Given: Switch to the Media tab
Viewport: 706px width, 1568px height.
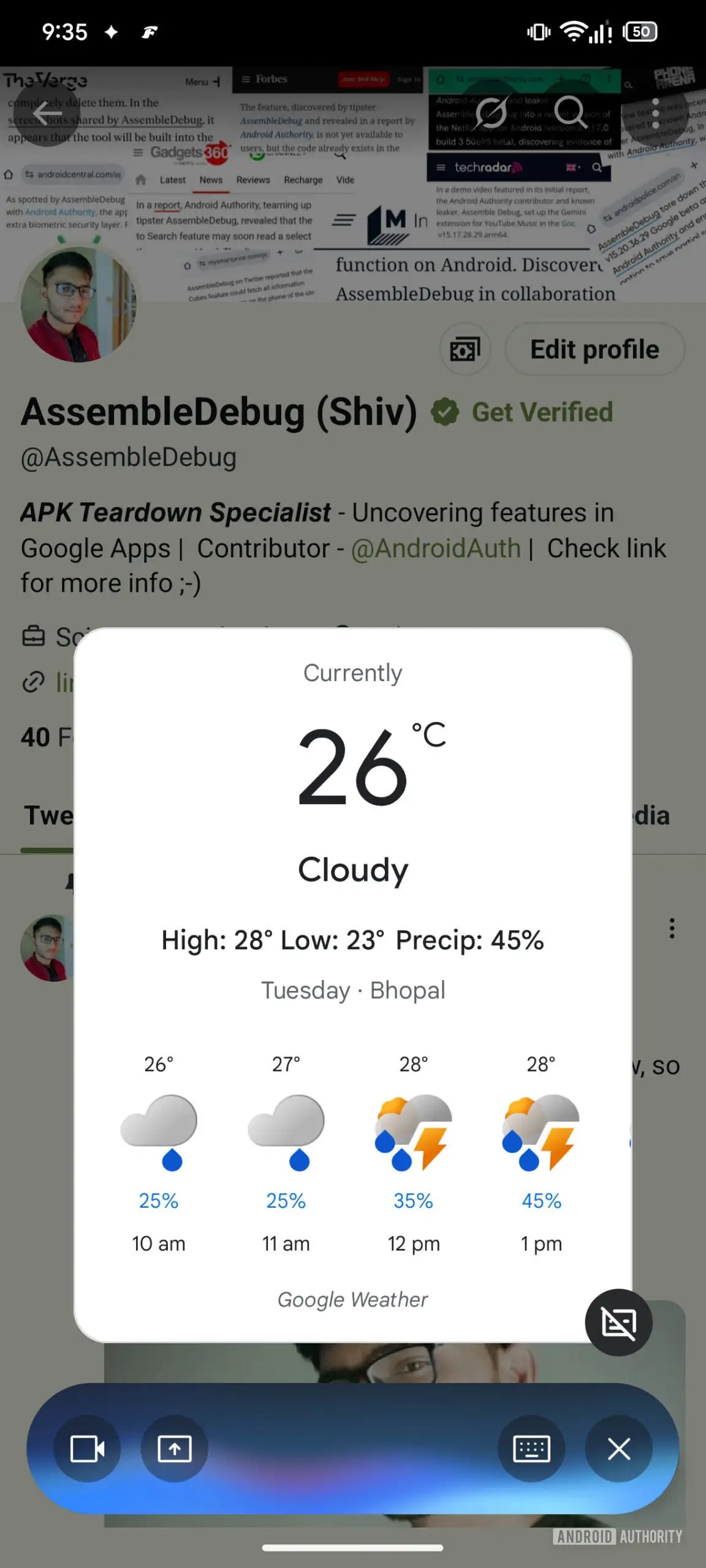Looking at the screenshot, I should click(651, 816).
